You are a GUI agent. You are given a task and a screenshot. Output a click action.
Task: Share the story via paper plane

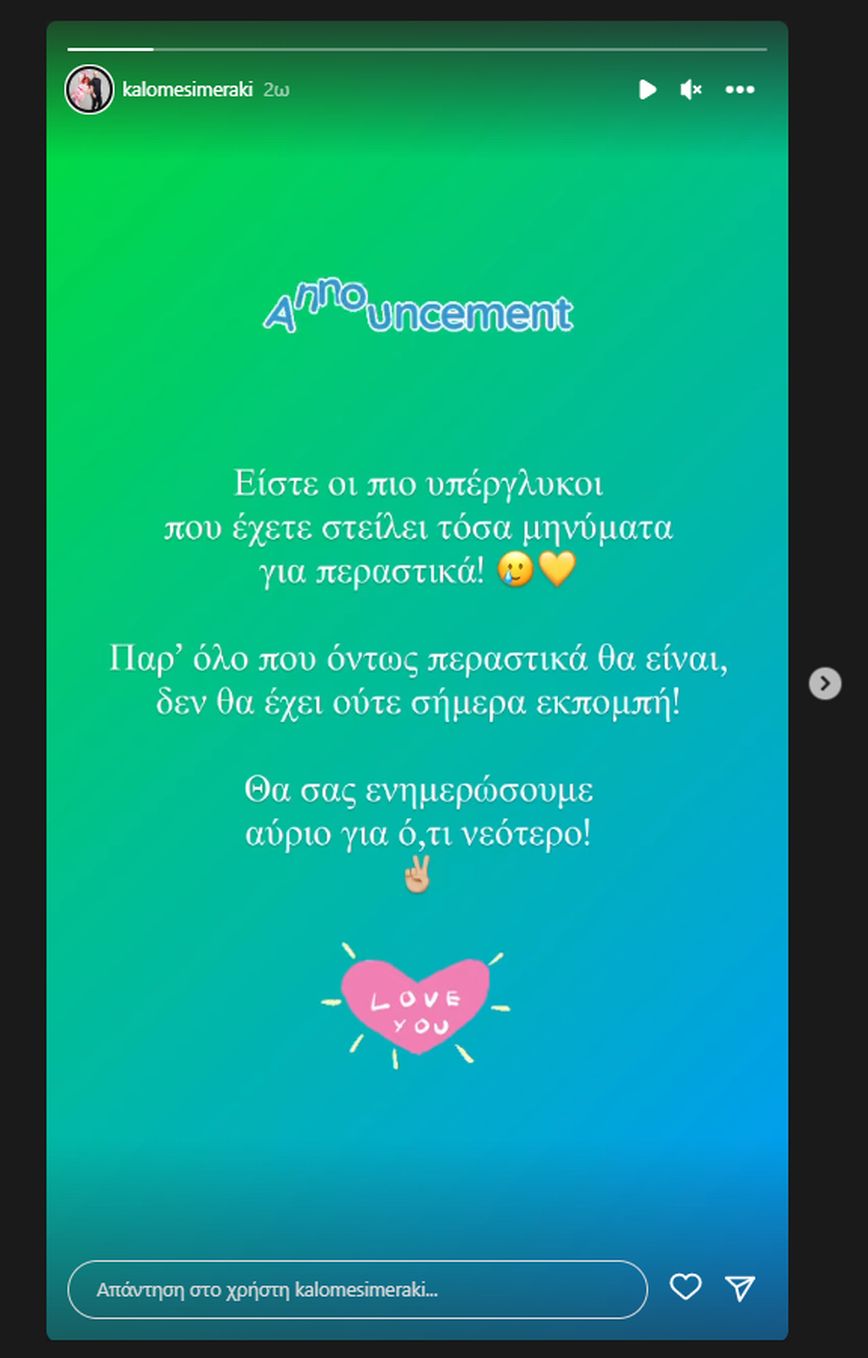[739, 1288]
